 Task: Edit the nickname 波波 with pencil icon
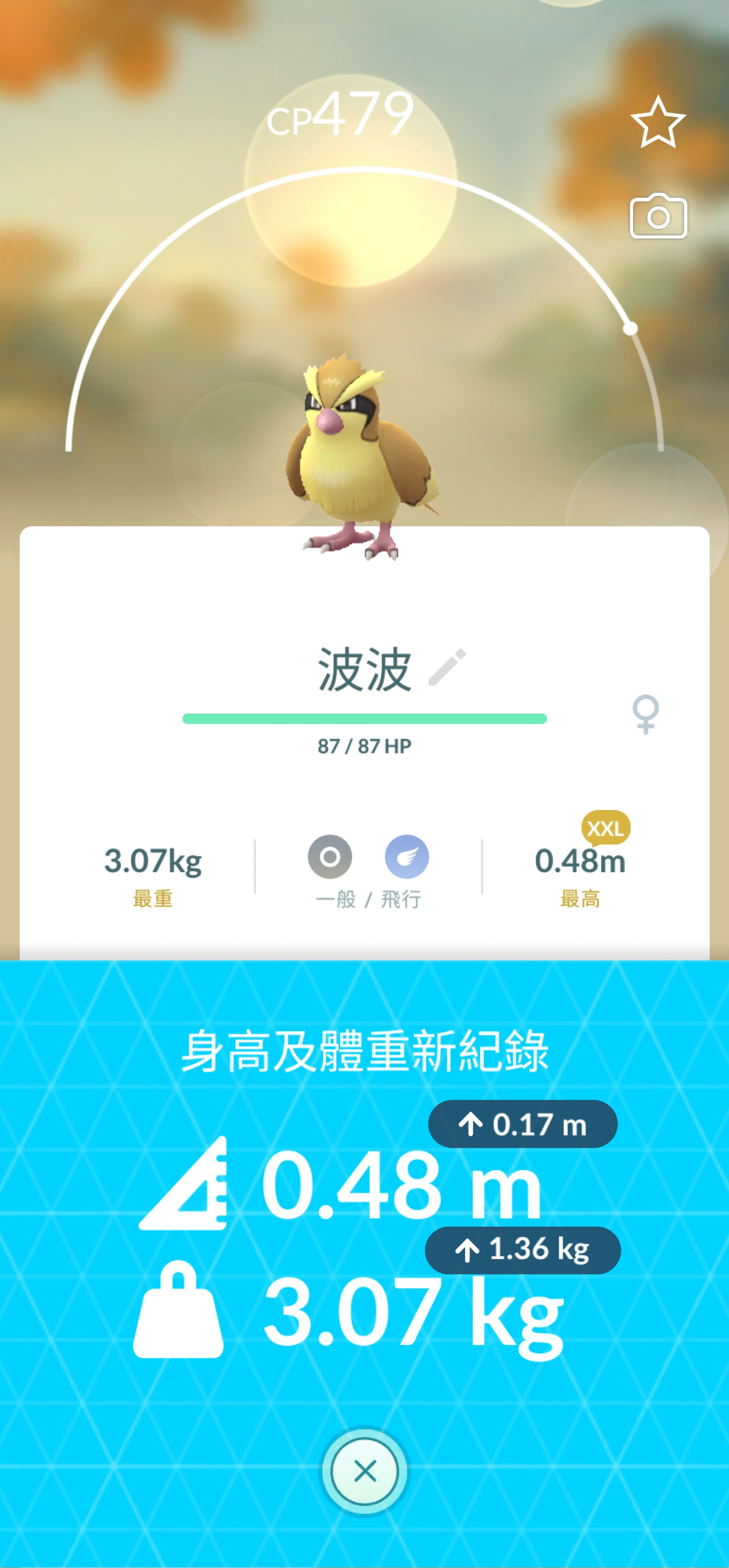point(447,667)
